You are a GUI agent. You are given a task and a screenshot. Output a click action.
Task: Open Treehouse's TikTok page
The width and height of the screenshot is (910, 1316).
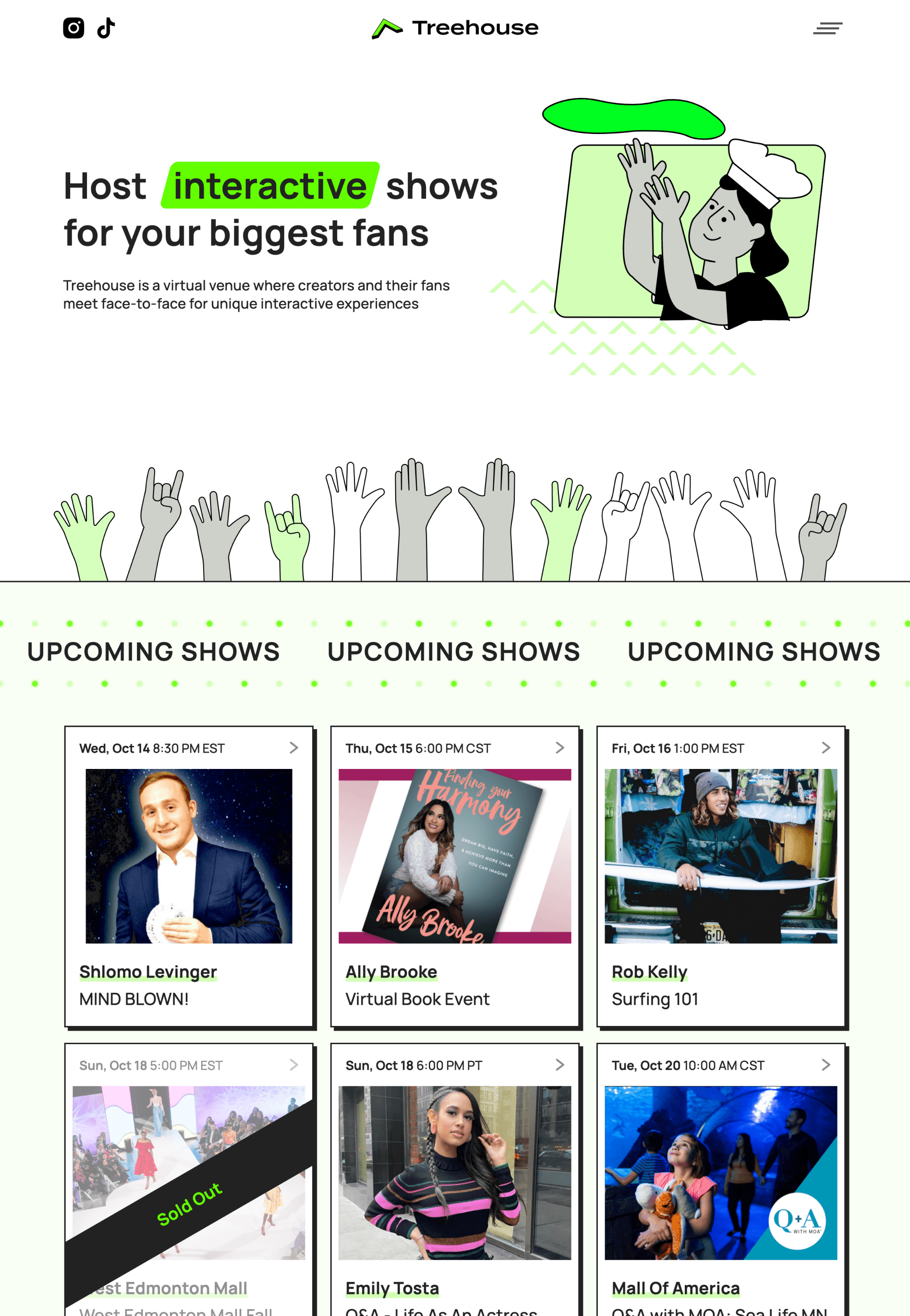pyautogui.click(x=106, y=28)
